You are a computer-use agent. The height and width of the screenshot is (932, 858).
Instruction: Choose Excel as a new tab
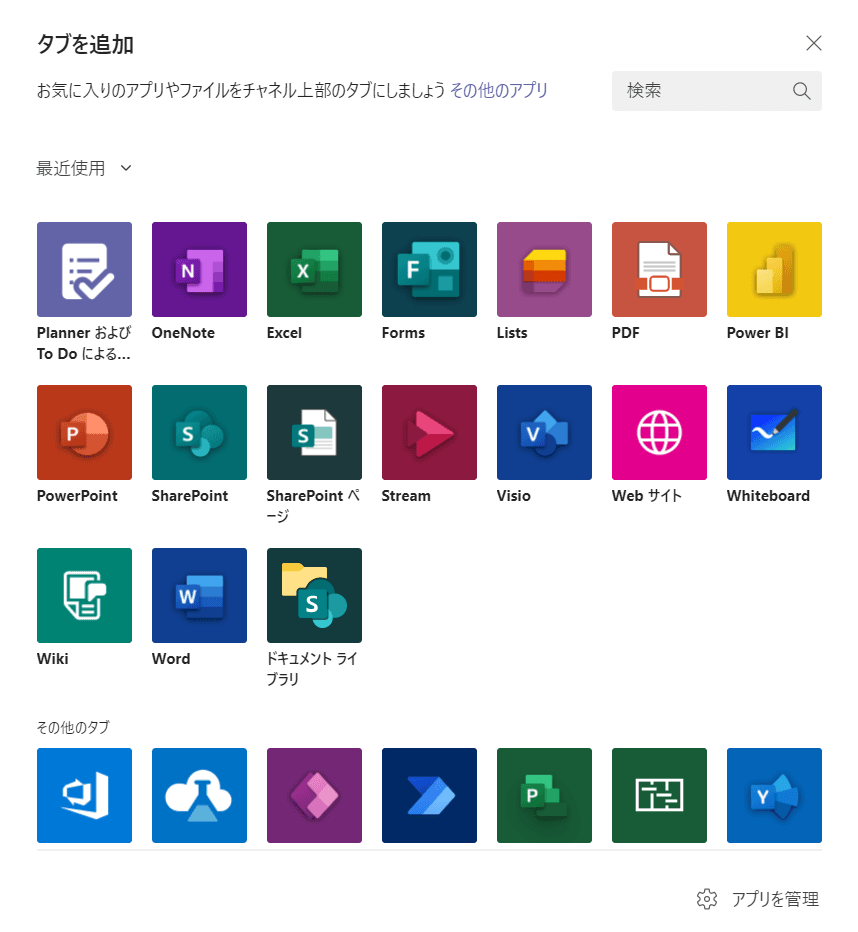pos(314,269)
